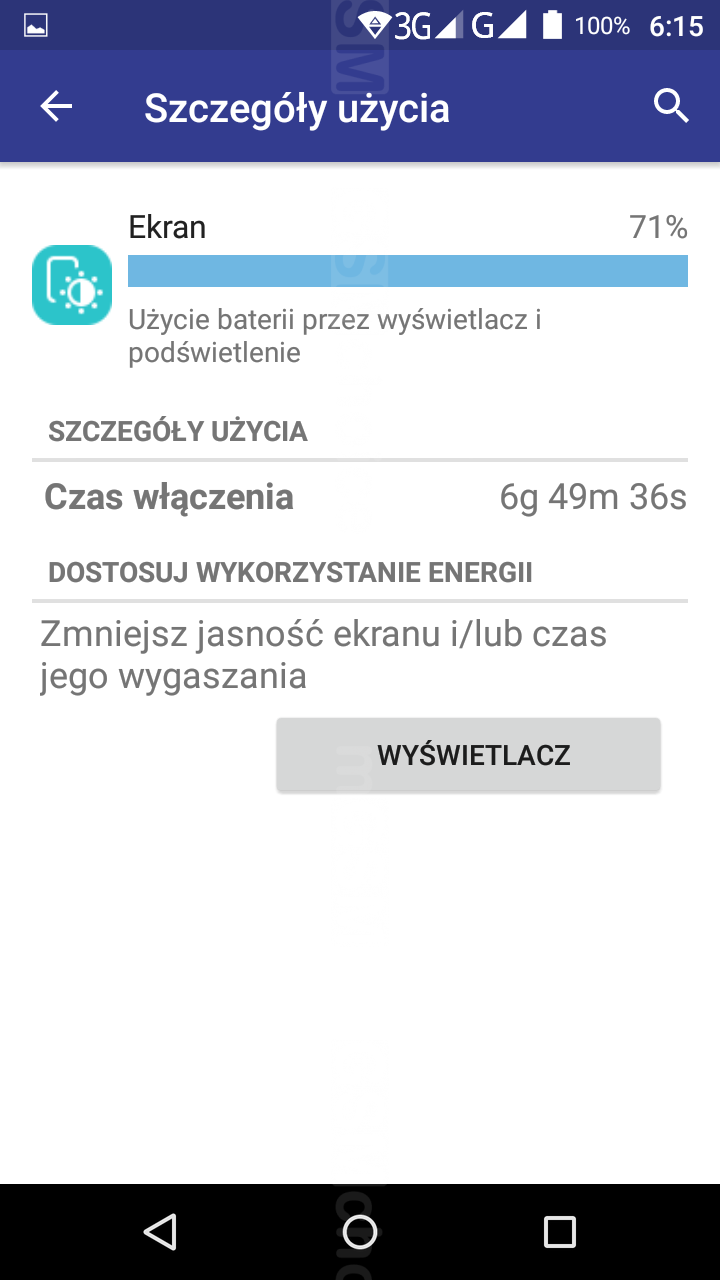
Task: Tap system back navigation button
Action: click(x=160, y=1231)
